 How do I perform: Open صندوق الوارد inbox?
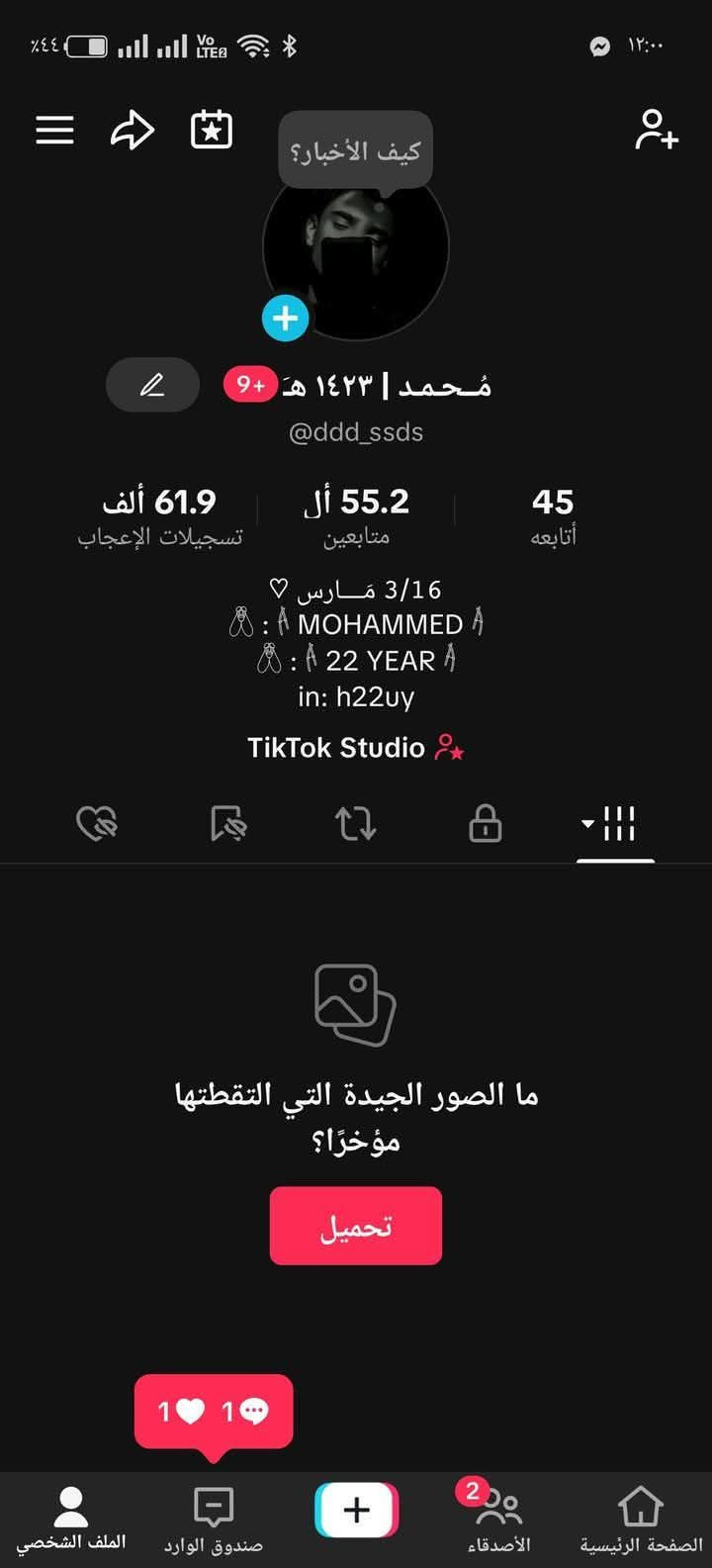213,1519
